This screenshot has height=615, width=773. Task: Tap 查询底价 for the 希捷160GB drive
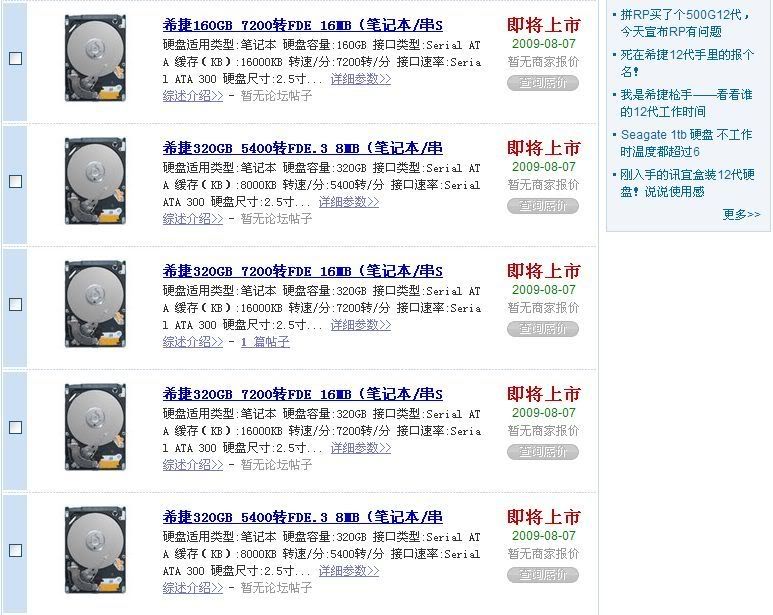pyautogui.click(x=542, y=83)
